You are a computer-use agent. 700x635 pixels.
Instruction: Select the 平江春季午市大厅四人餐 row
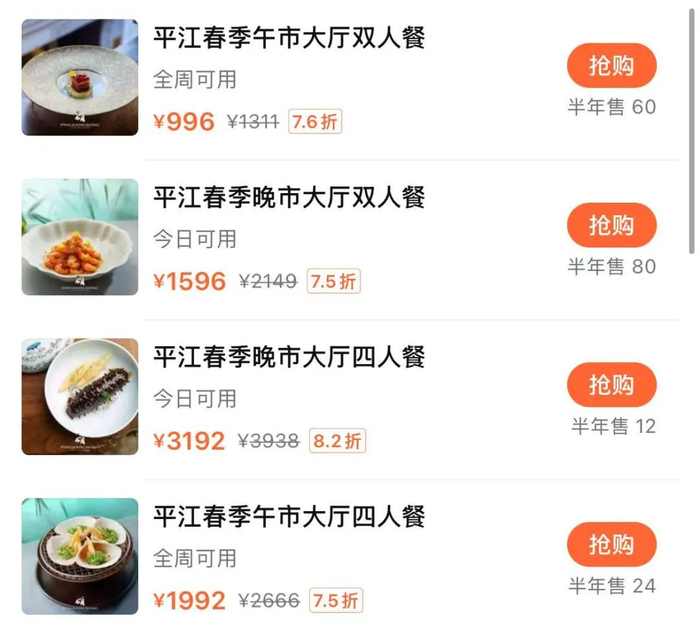(x=289, y=516)
